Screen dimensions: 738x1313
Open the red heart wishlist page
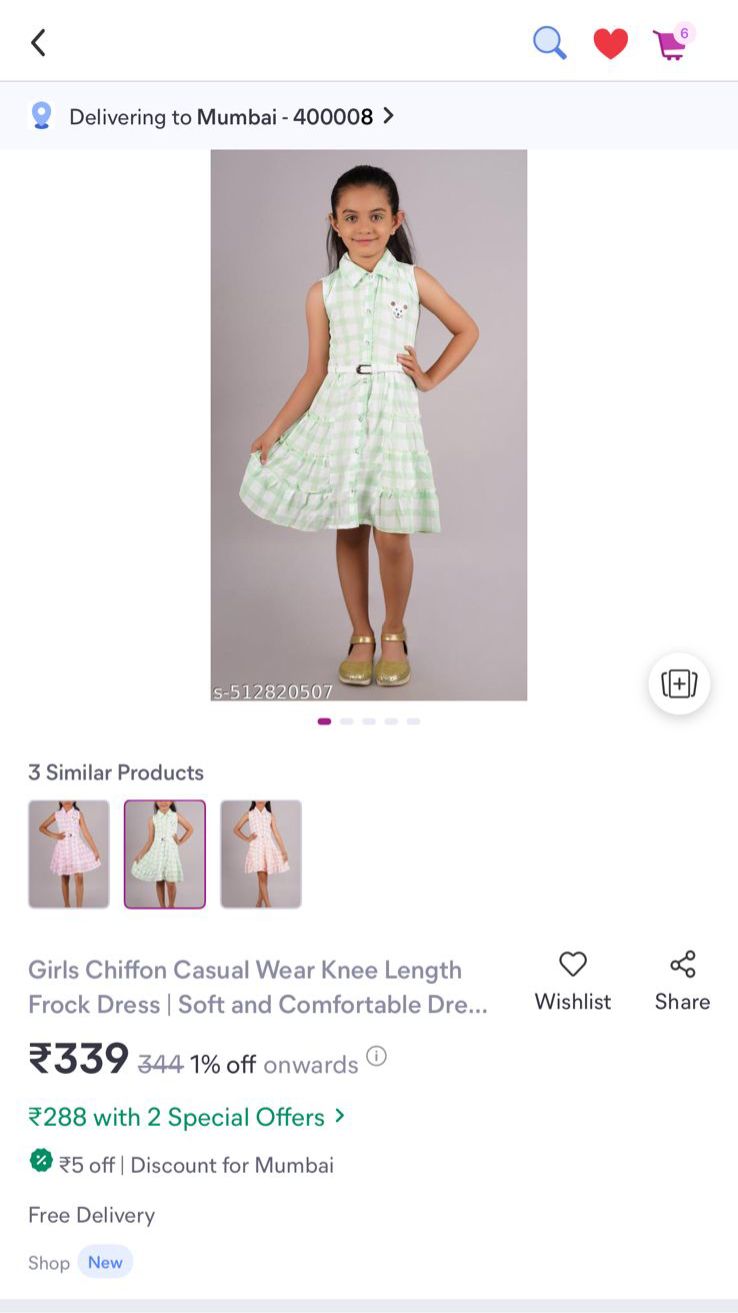click(x=610, y=44)
